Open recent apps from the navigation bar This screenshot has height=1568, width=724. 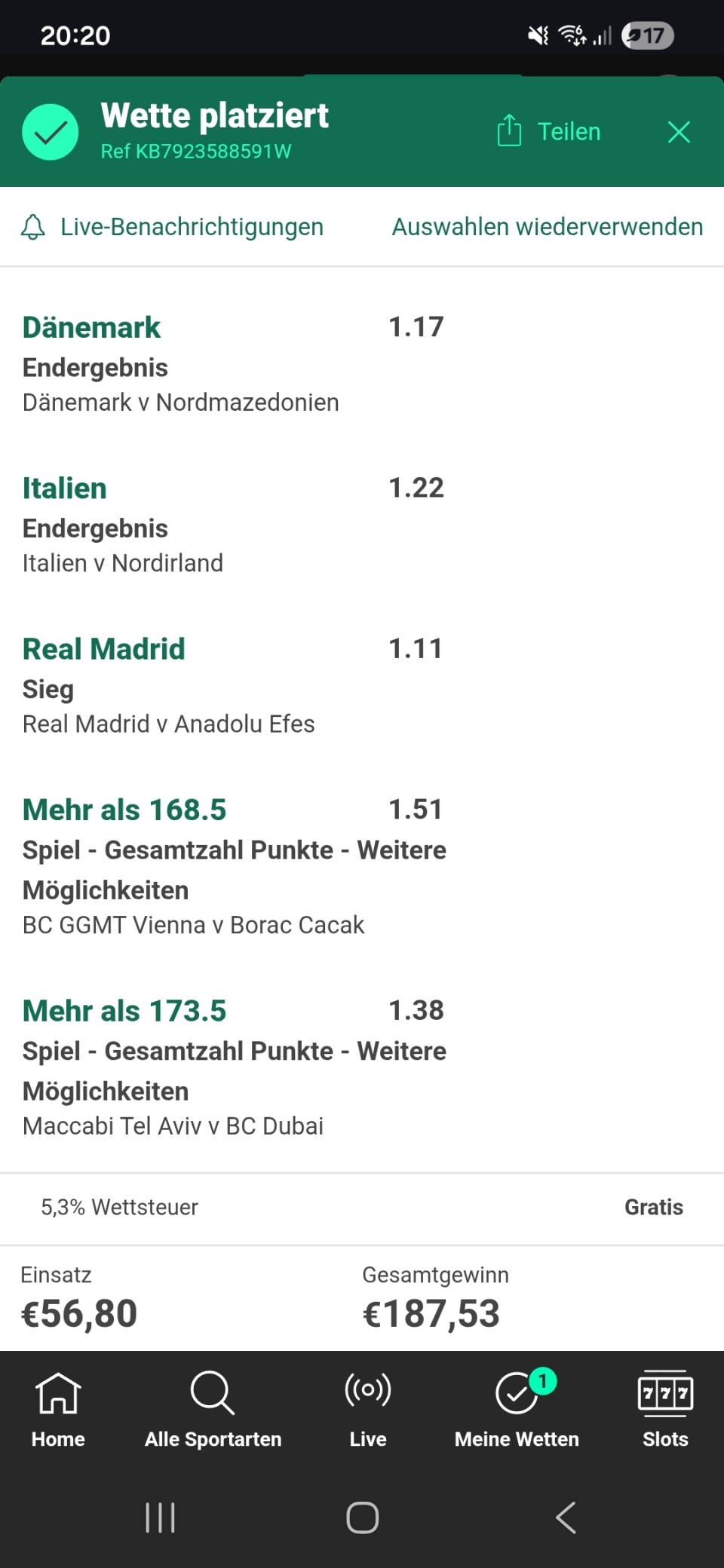160,1517
